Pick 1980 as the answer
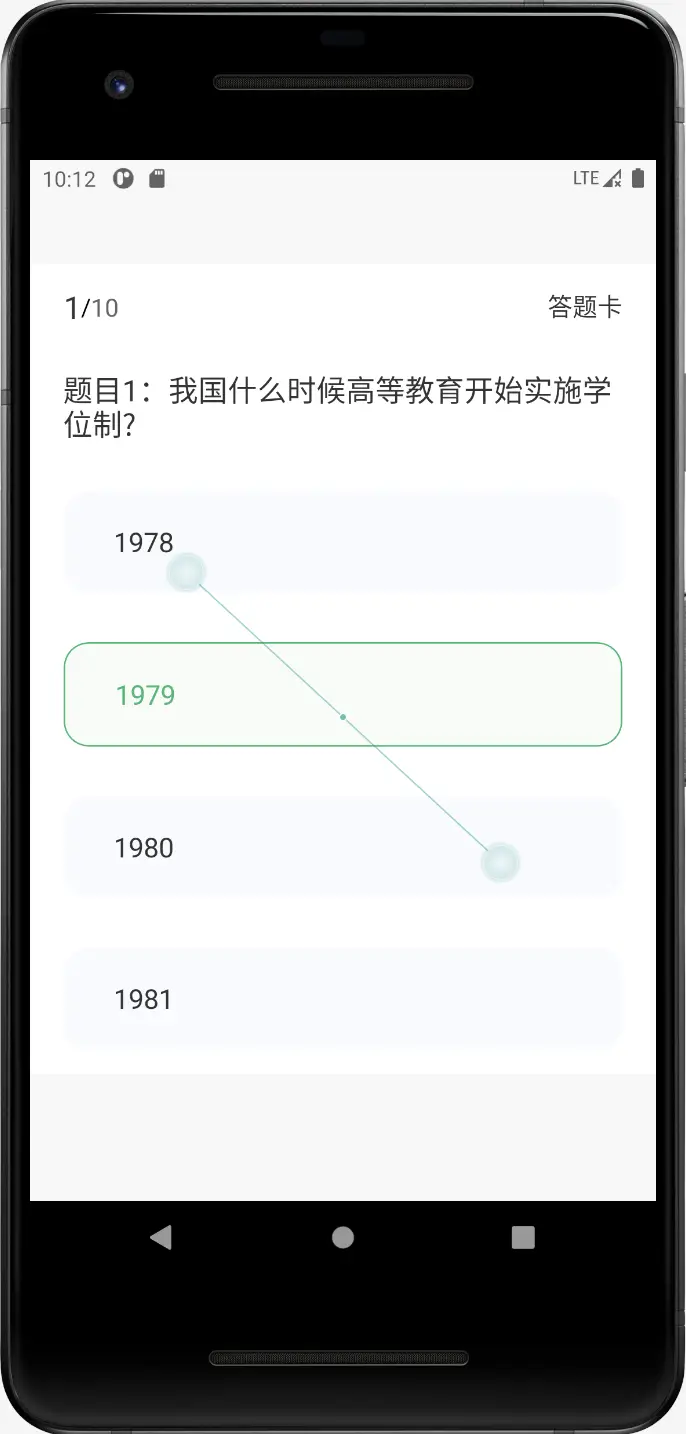This screenshot has height=1434, width=686. [342, 848]
